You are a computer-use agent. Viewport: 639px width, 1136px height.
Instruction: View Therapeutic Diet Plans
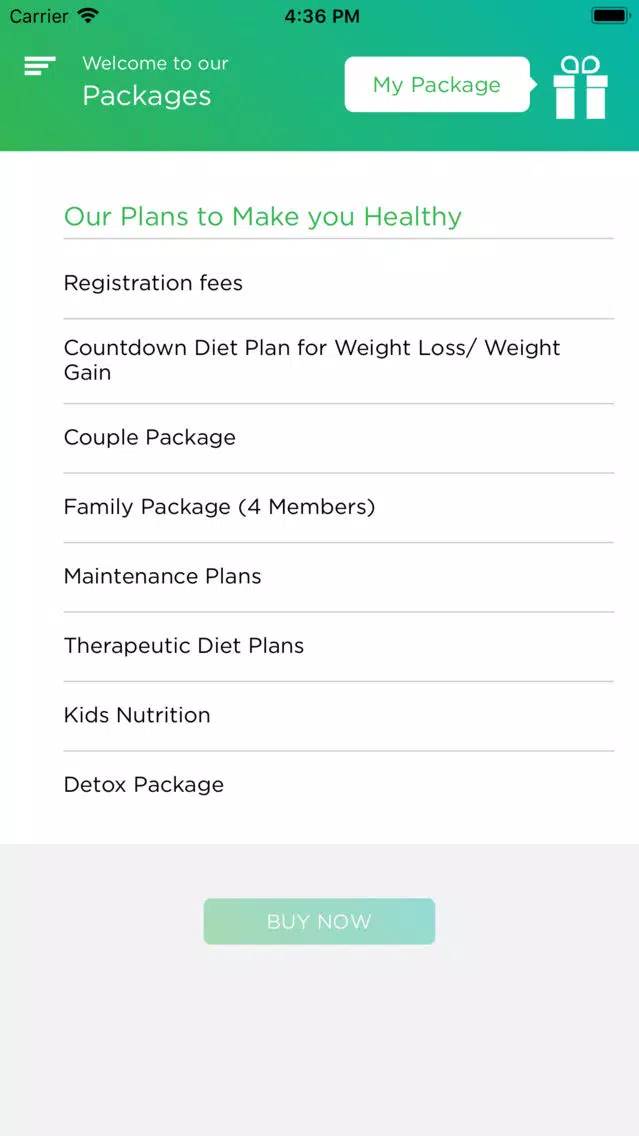338,646
